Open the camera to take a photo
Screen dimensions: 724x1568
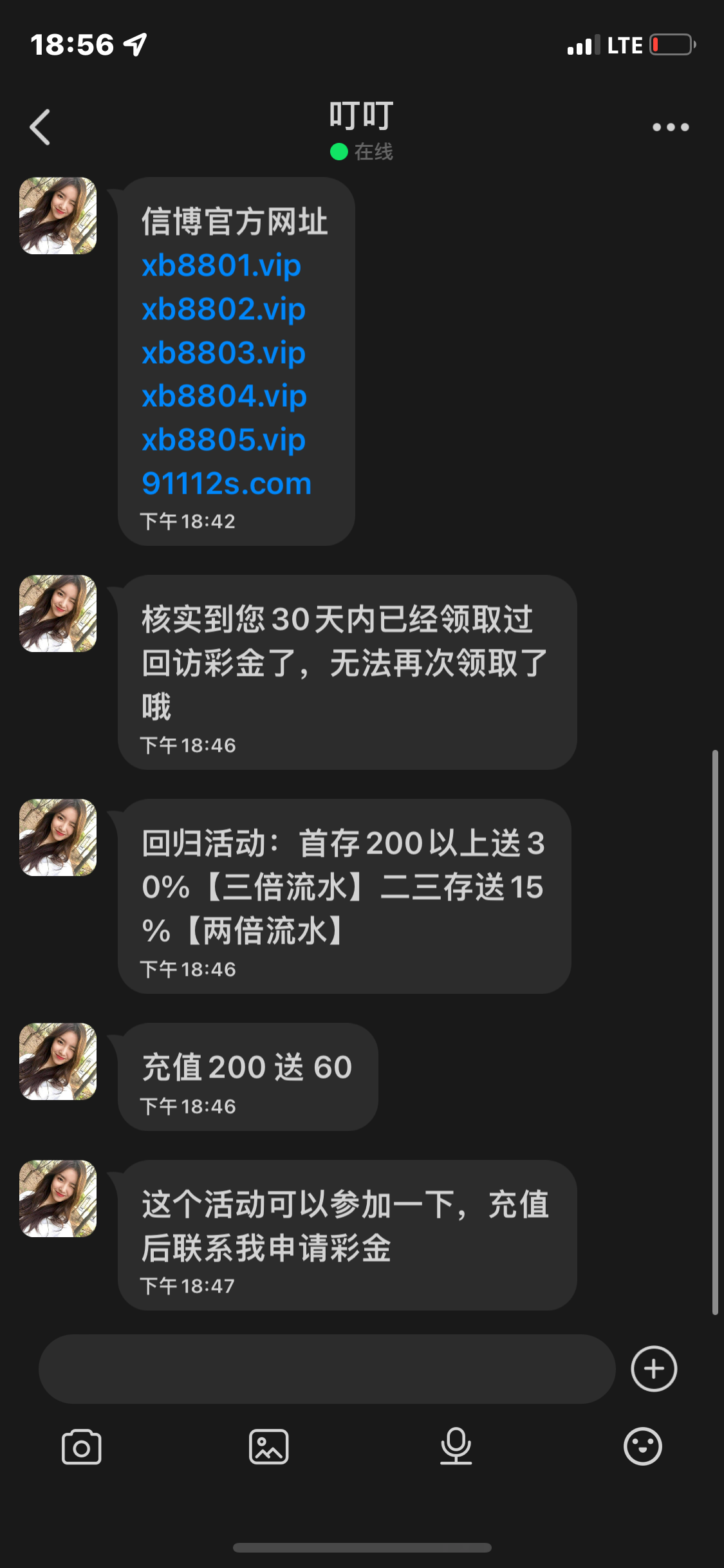[x=81, y=1447]
